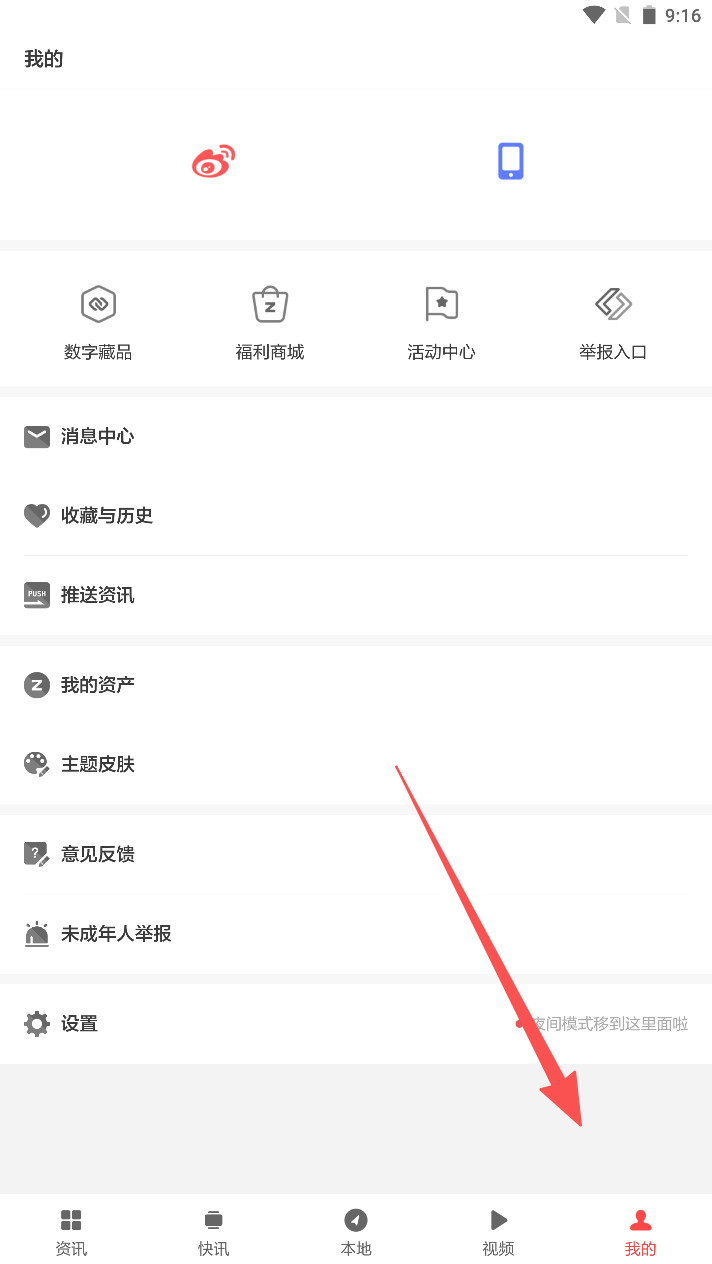Select the 我的 profile tab
This screenshot has height=1264, width=712.
coord(640,1232)
